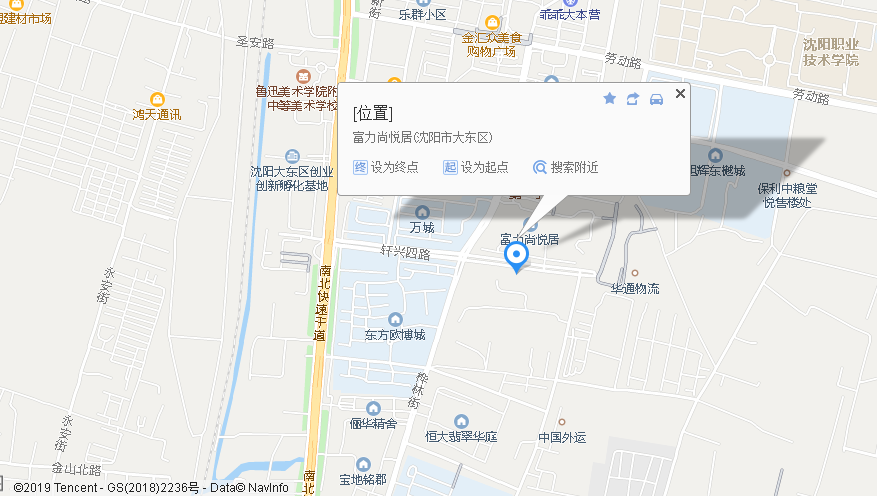Set 富力尚悦居 as the starting point (设为起点)
877x497 pixels.
tap(476, 167)
